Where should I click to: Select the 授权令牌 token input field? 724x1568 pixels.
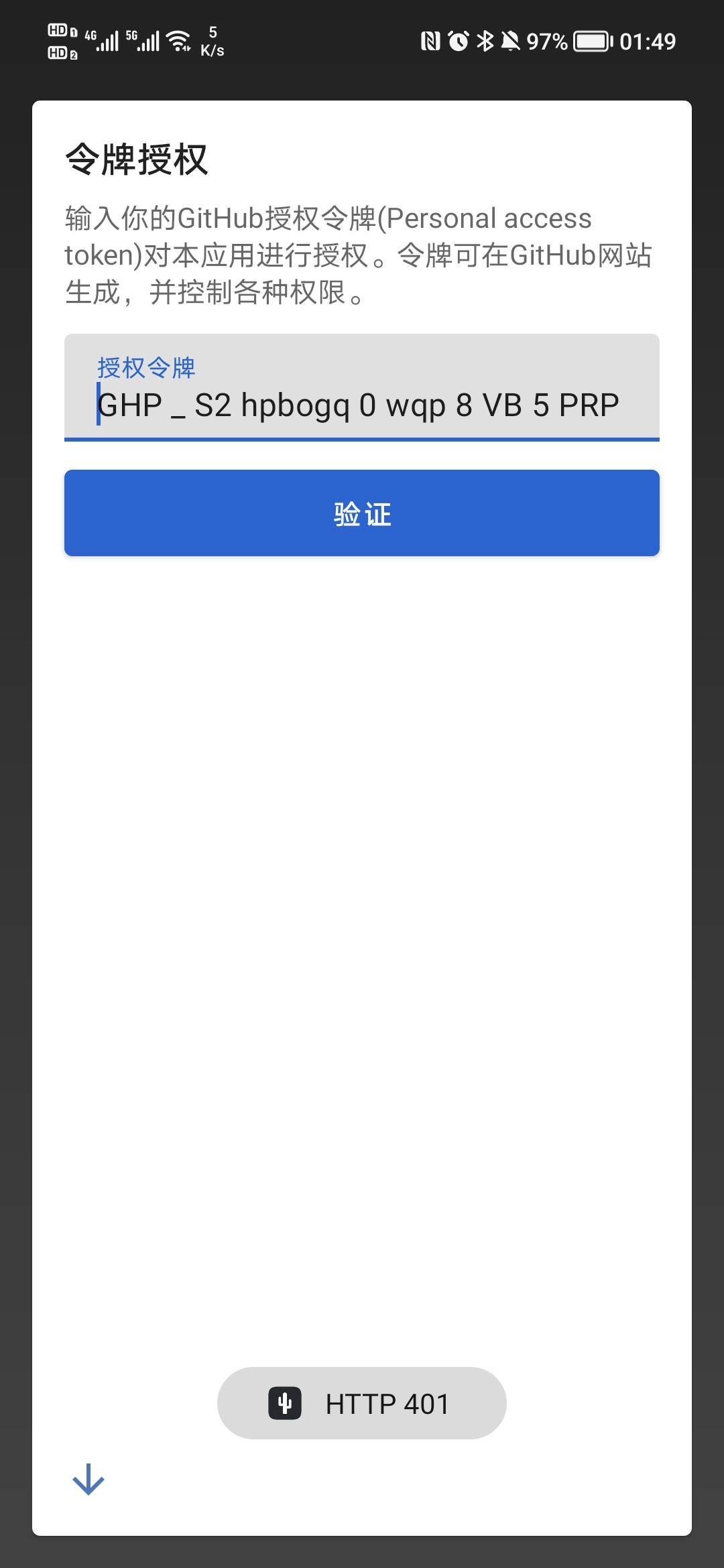pyautogui.click(x=361, y=387)
